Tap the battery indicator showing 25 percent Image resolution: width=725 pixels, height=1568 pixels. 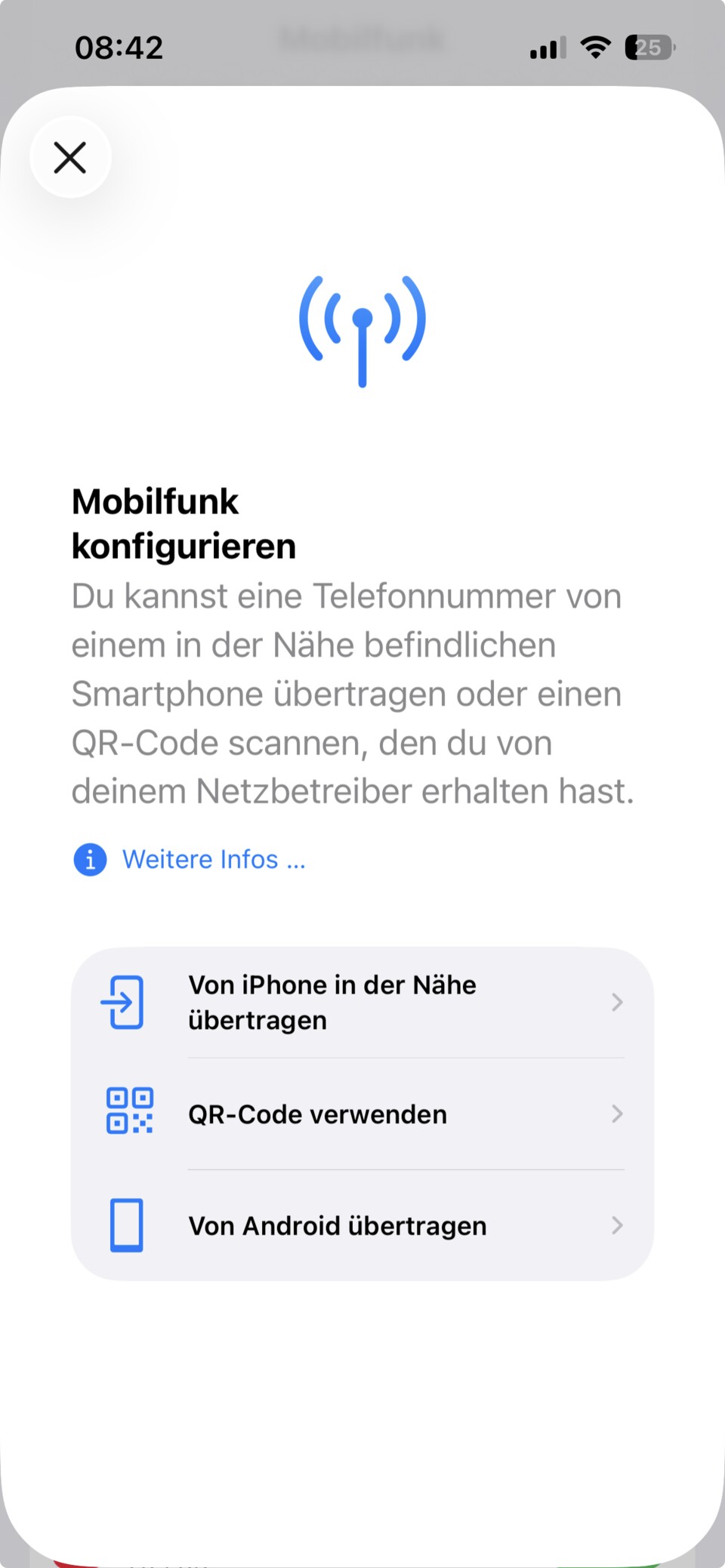point(648,48)
